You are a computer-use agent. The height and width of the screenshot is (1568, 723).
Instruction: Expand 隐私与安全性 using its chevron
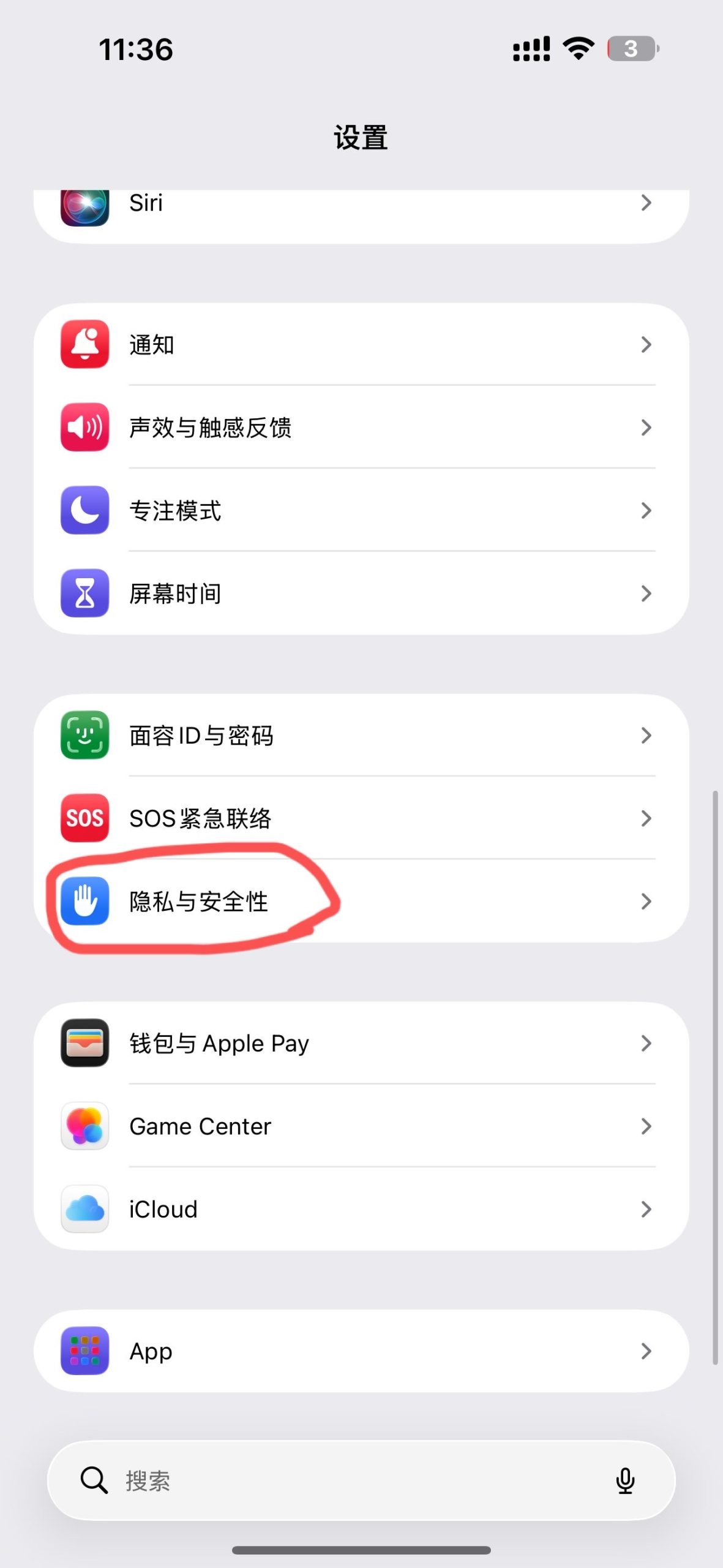click(x=646, y=901)
